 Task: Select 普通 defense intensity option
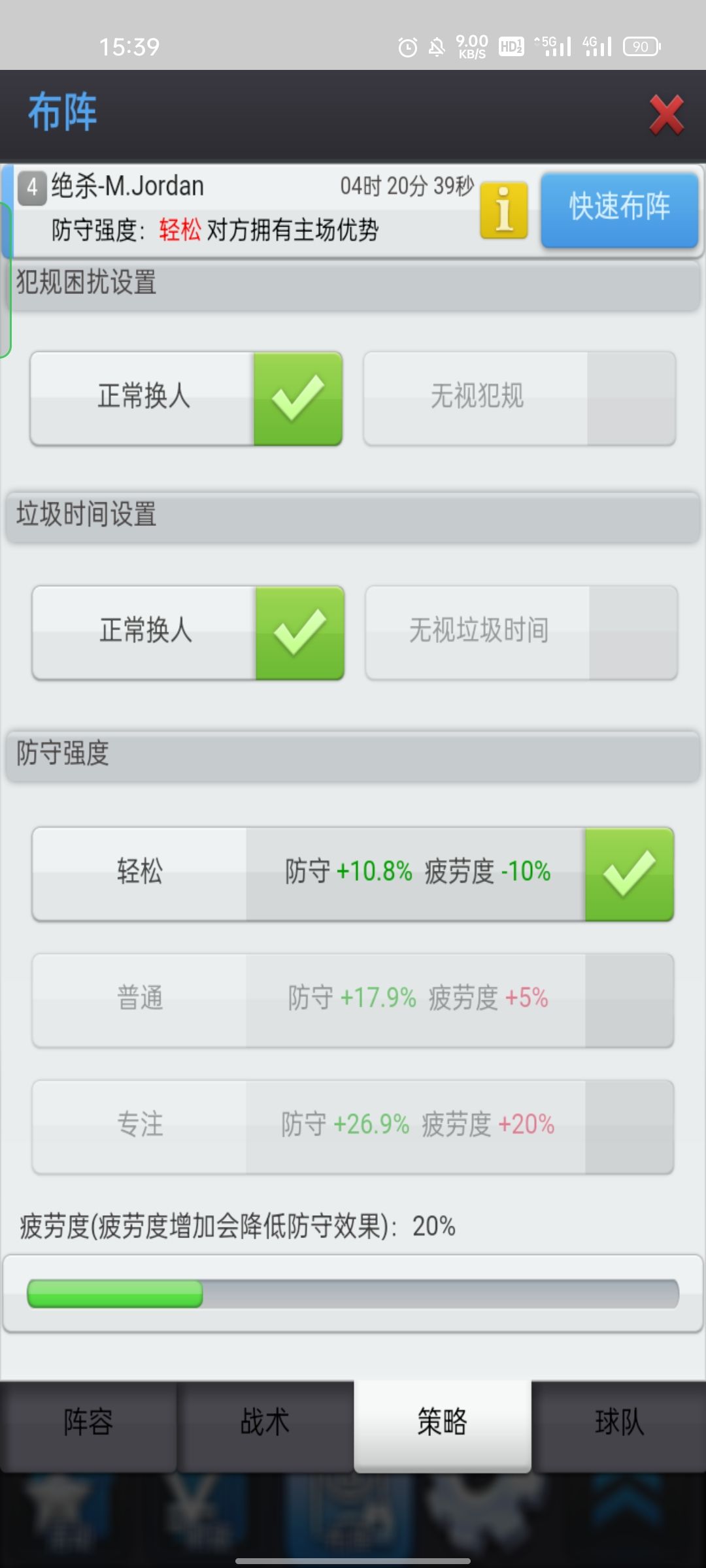[353, 998]
